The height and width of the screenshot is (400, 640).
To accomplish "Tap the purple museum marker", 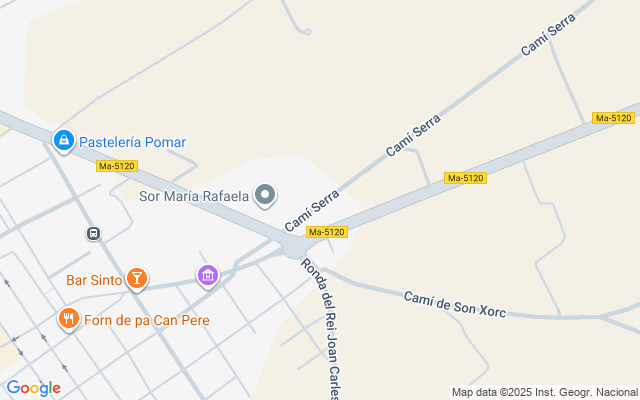I will point(208,275).
